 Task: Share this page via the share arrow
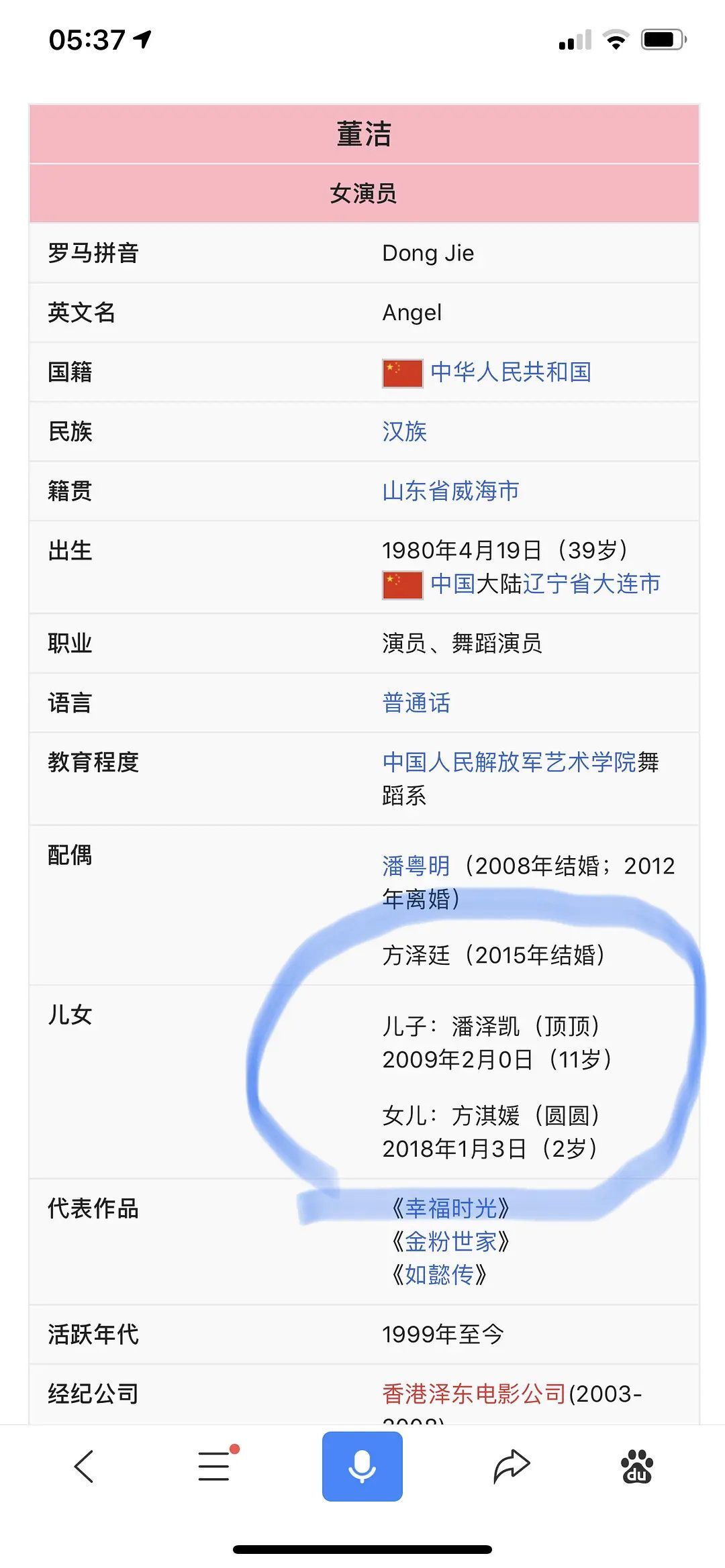[512, 1466]
